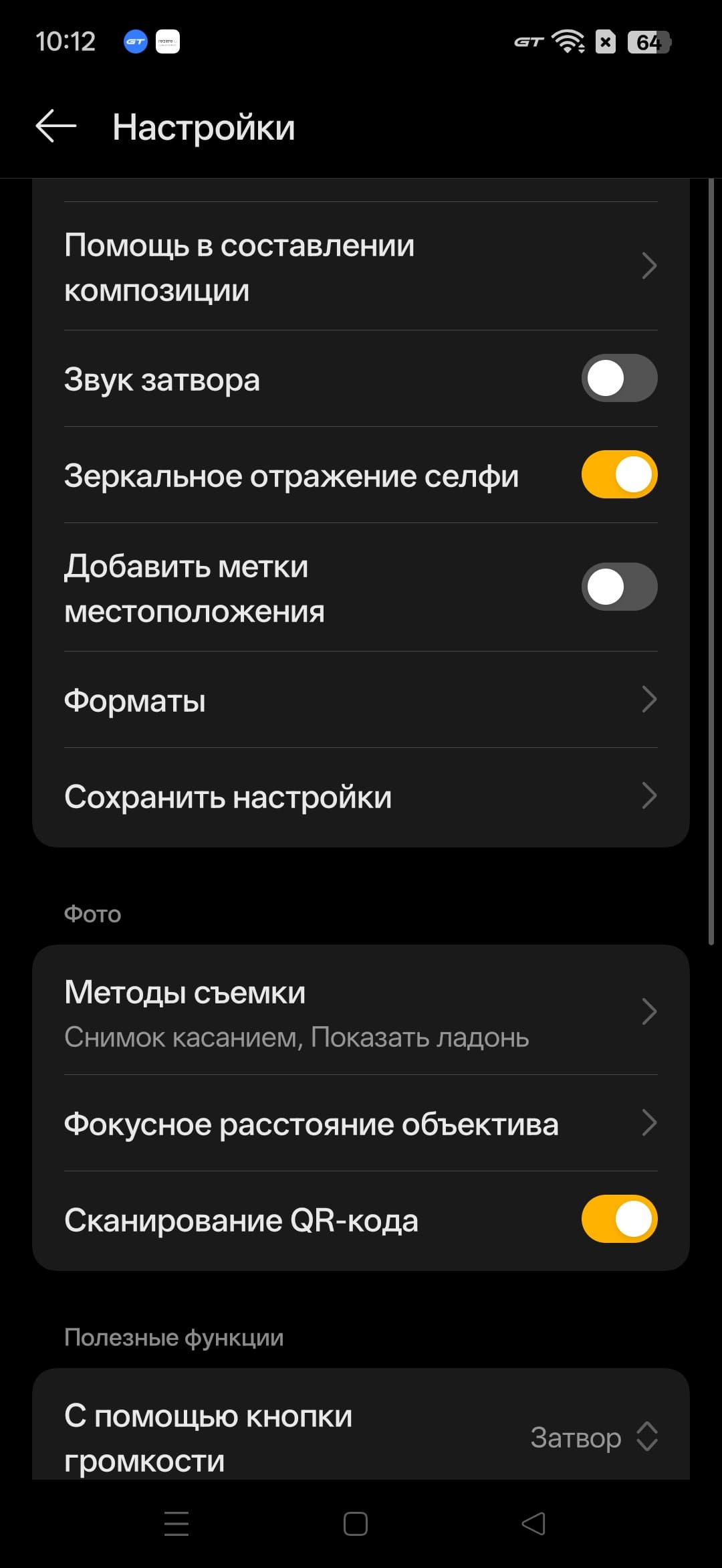Viewport: 722px width, 1568px height.
Task: Toggle Добавить метки местоположения on
Action: click(x=619, y=587)
